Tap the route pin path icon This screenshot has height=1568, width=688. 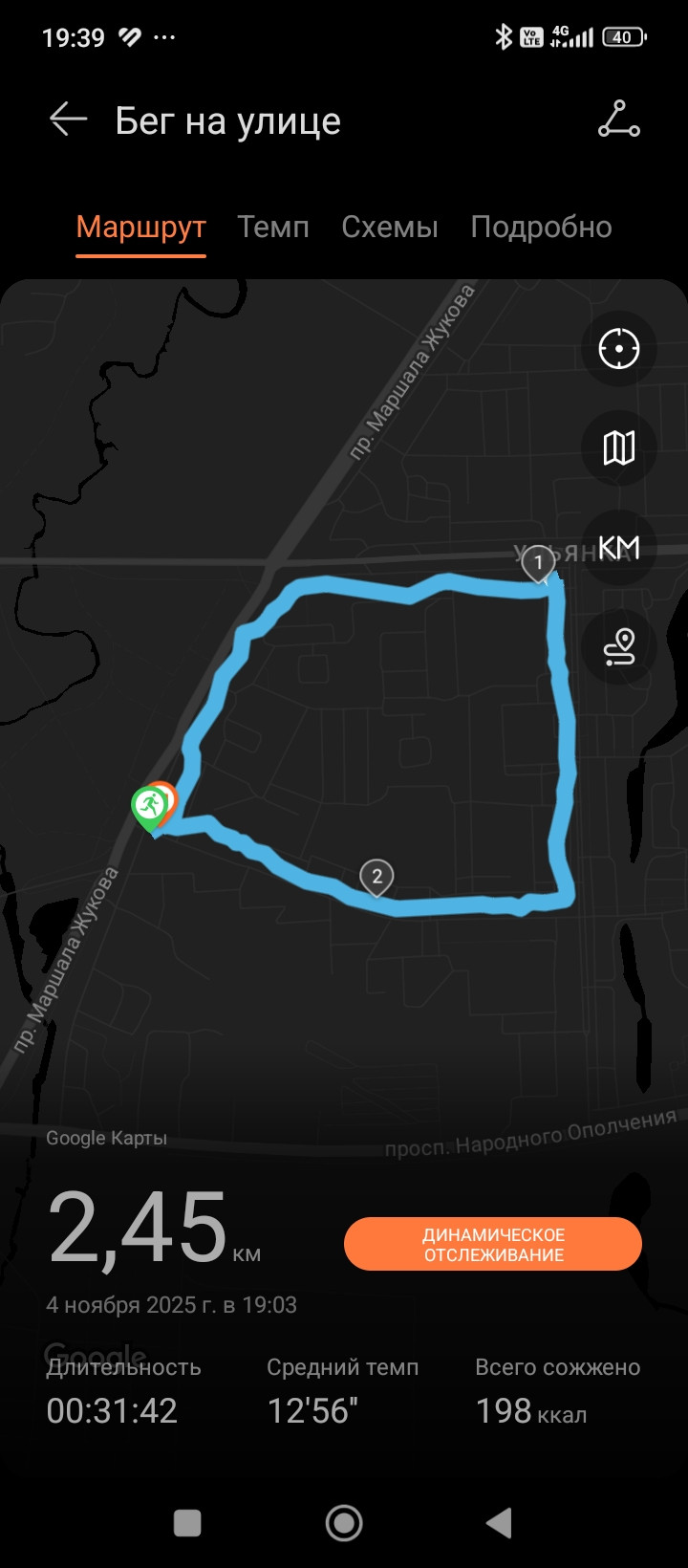click(619, 647)
